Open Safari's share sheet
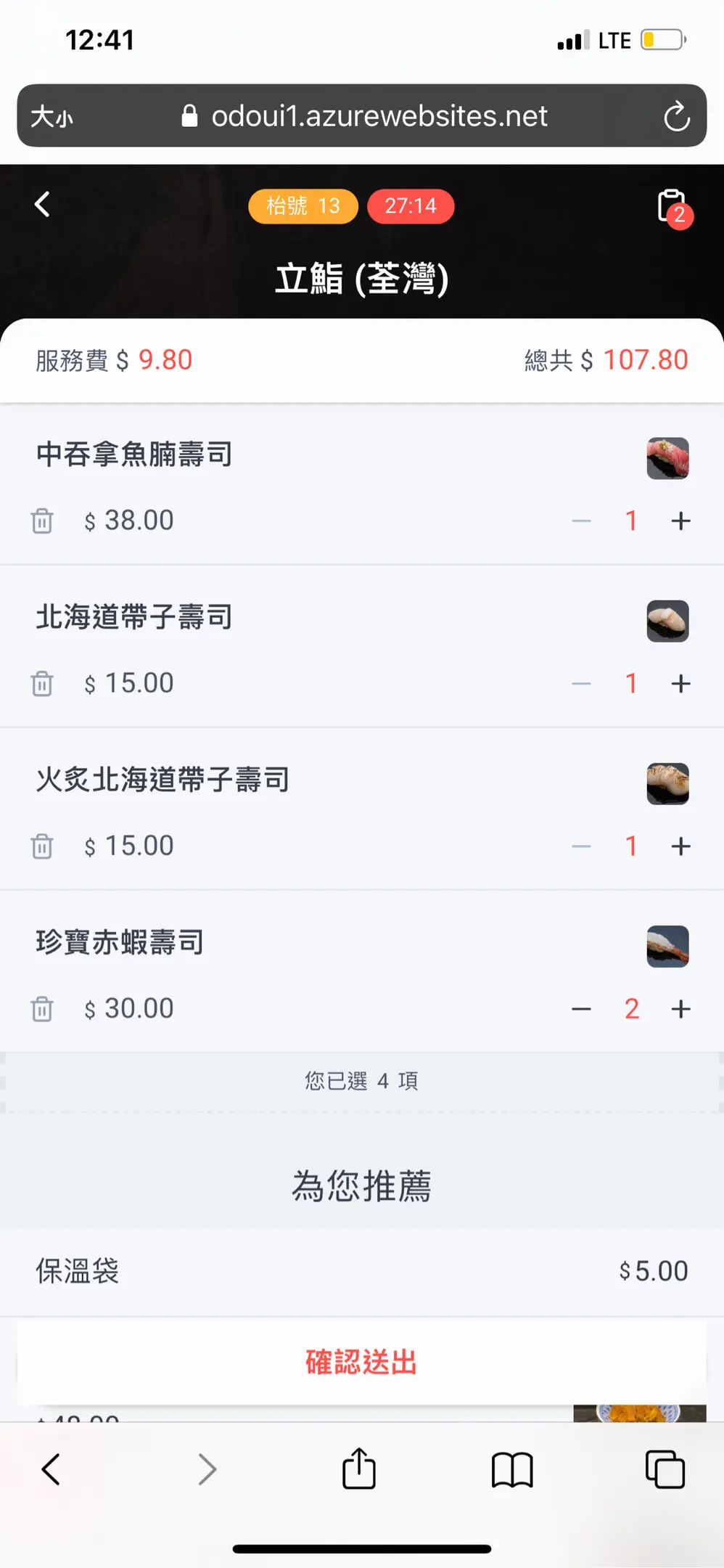This screenshot has height=1568, width=724. [359, 1469]
